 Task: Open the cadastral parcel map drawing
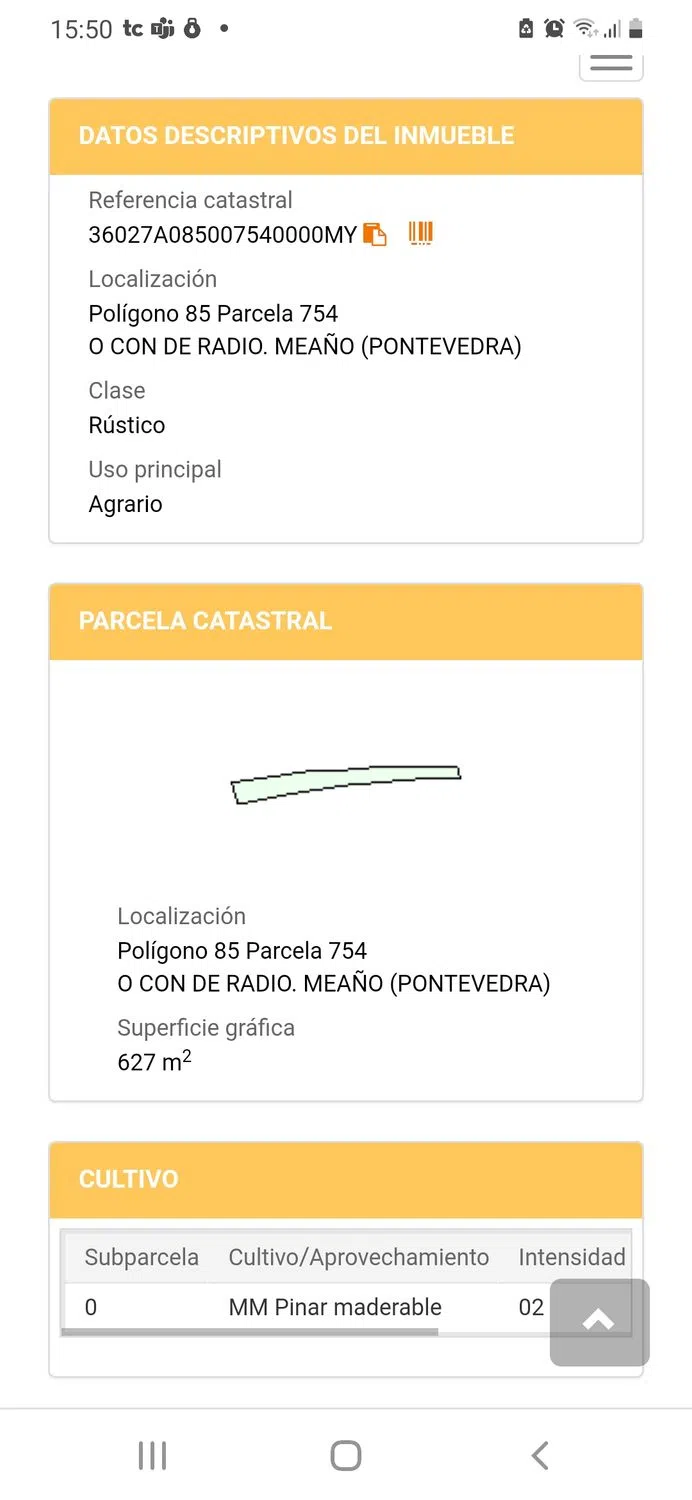coord(346,784)
